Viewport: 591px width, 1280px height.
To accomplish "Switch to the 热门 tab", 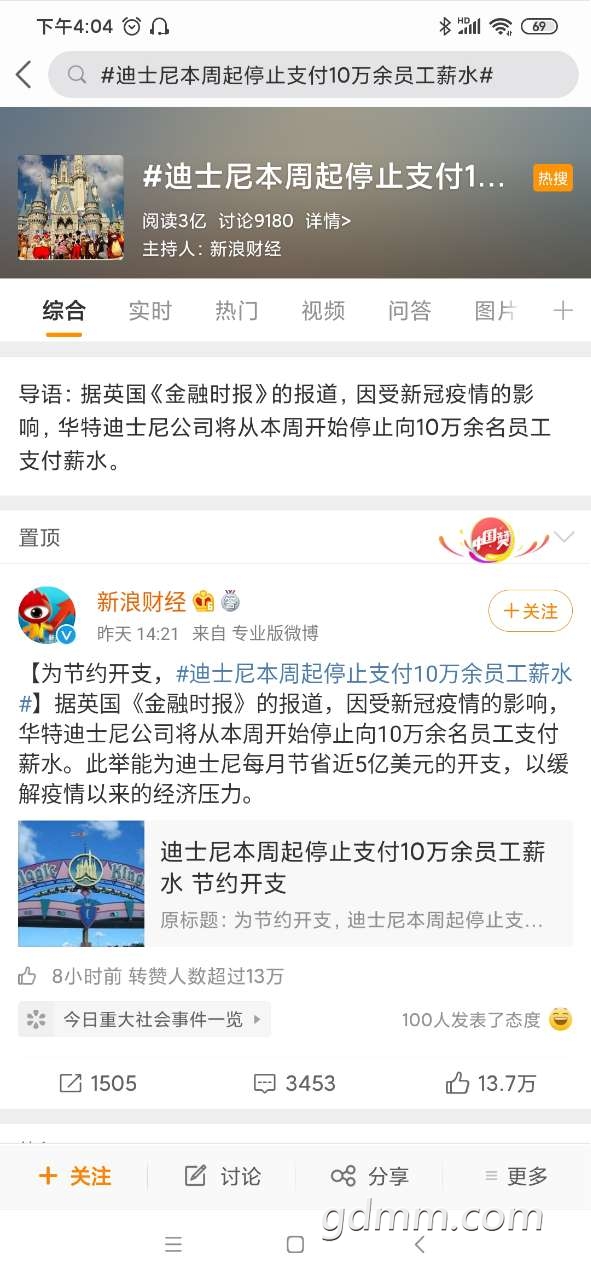I will 237,311.
